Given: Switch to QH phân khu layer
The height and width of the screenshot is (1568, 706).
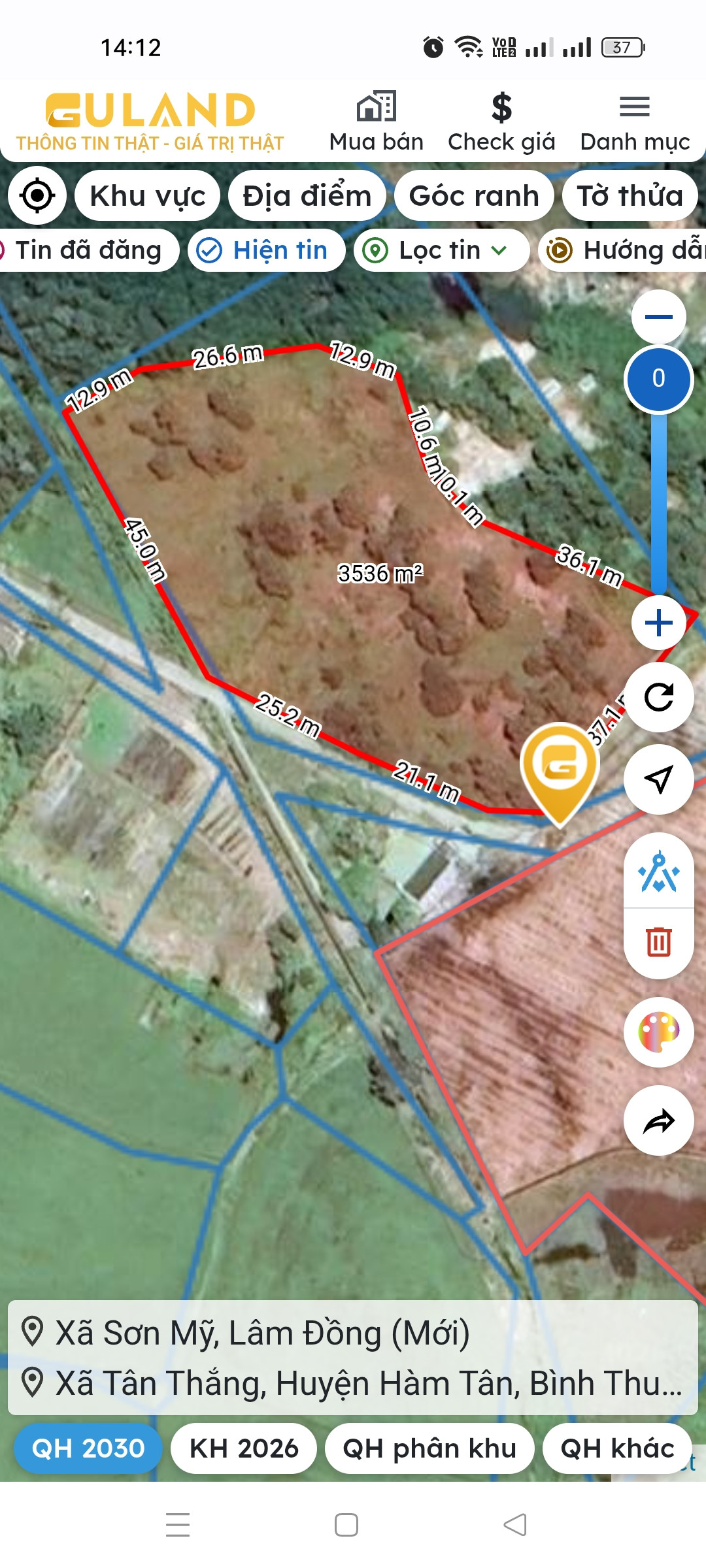Looking at the screenshot, I should tap(429, 1448).
